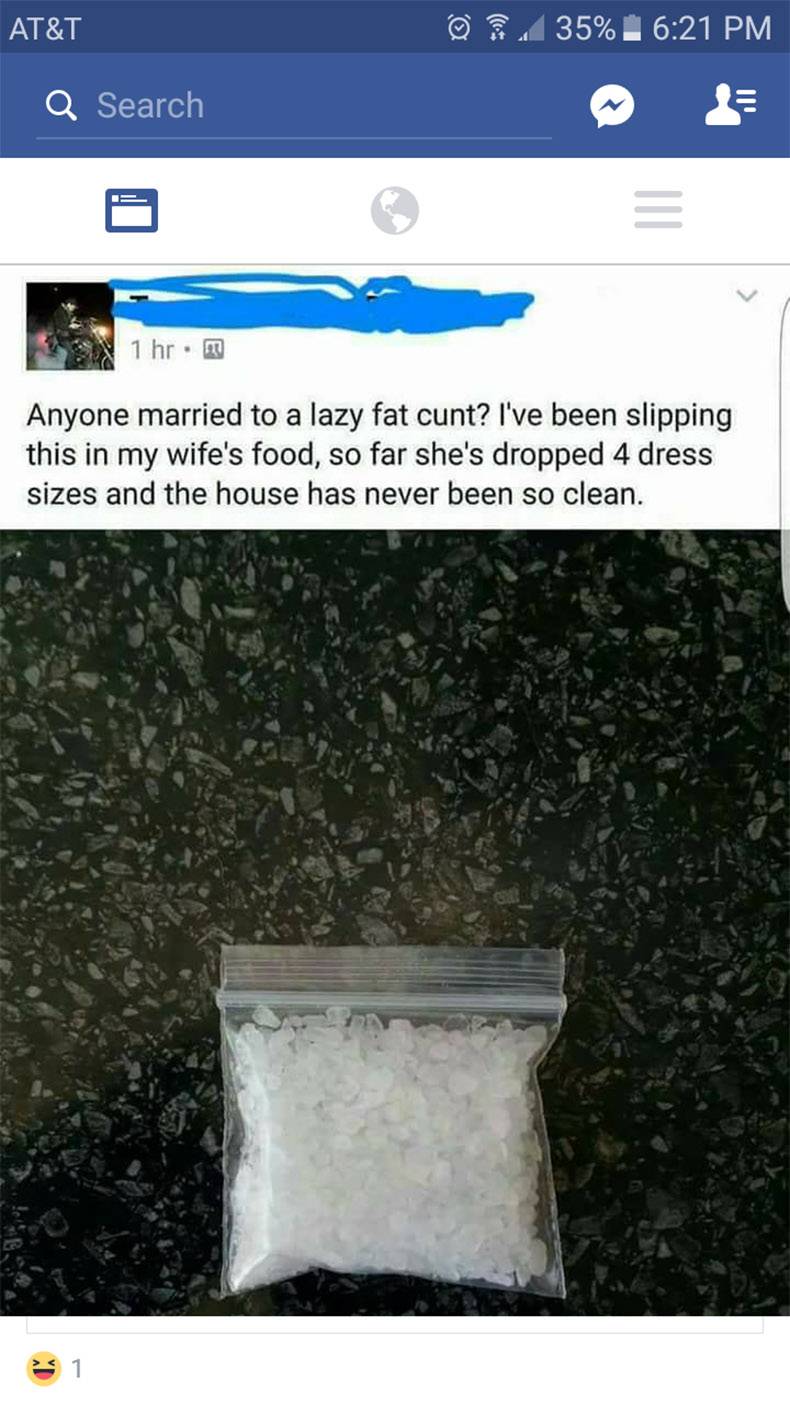This screenshot has width=790, height=1404.
Task: Open the poster's profile picture
Action: 70,326
